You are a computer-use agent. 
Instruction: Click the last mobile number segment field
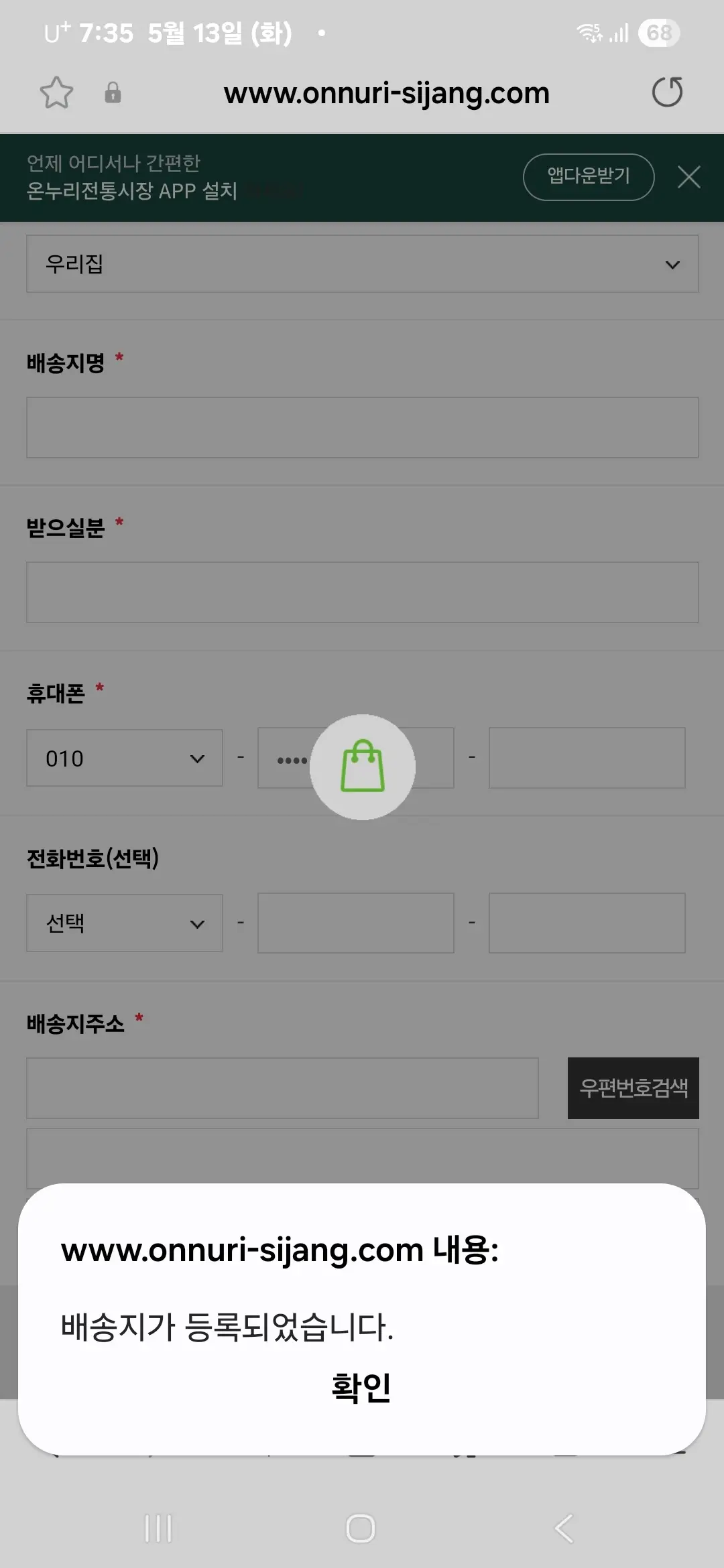pos(586,758)
